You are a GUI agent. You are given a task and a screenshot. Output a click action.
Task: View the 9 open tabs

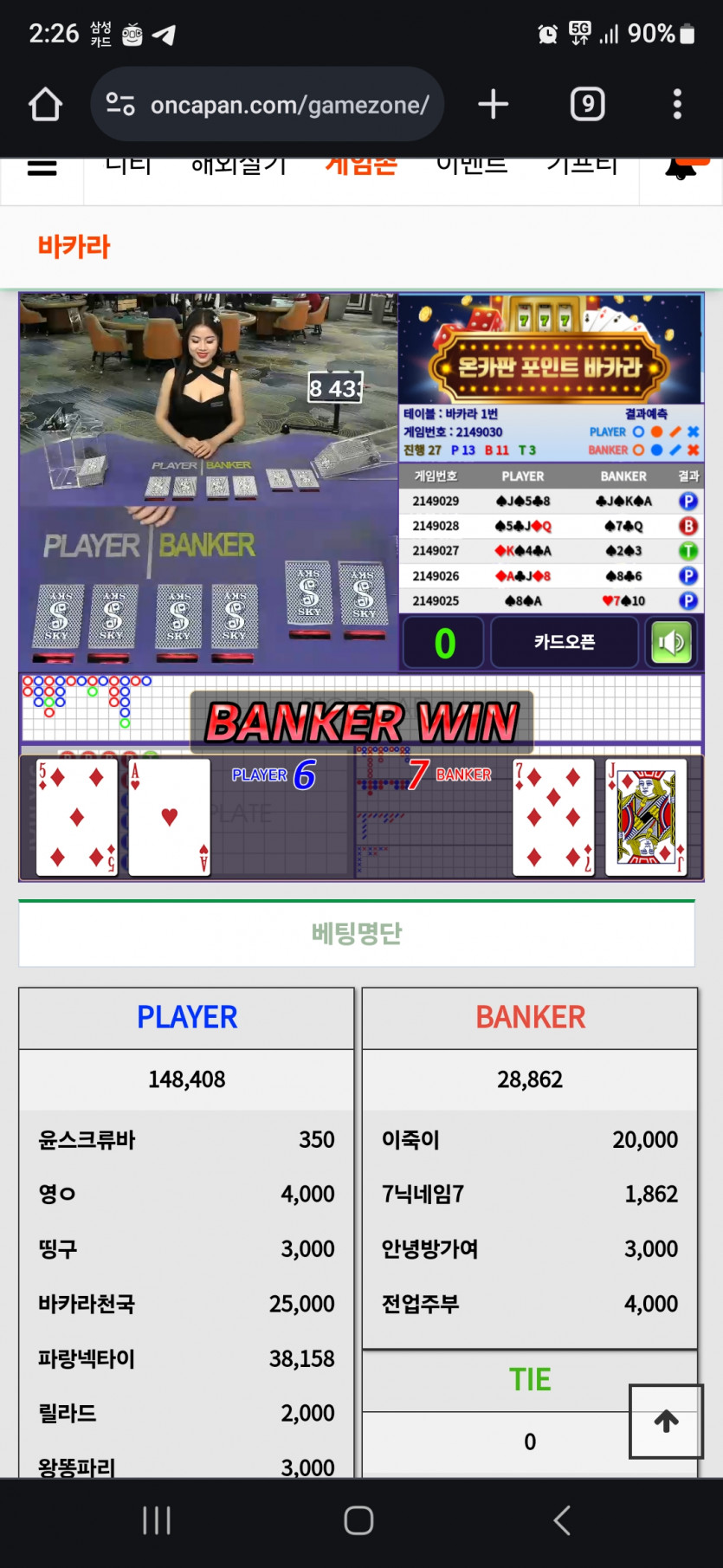click(x=587, y=105)
